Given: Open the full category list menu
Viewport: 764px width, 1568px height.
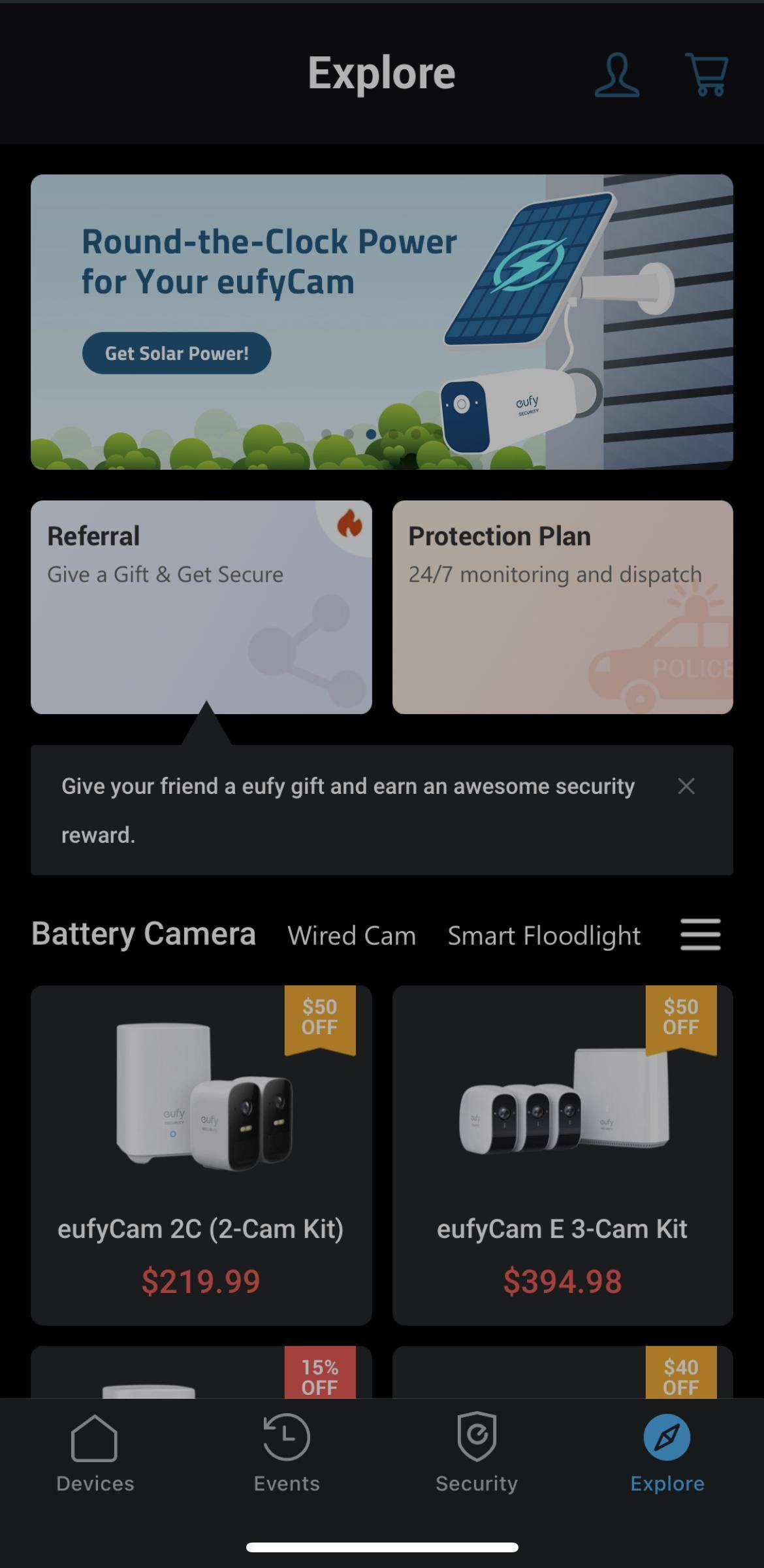Looking at the screenshot, I should tap(700, 934).
